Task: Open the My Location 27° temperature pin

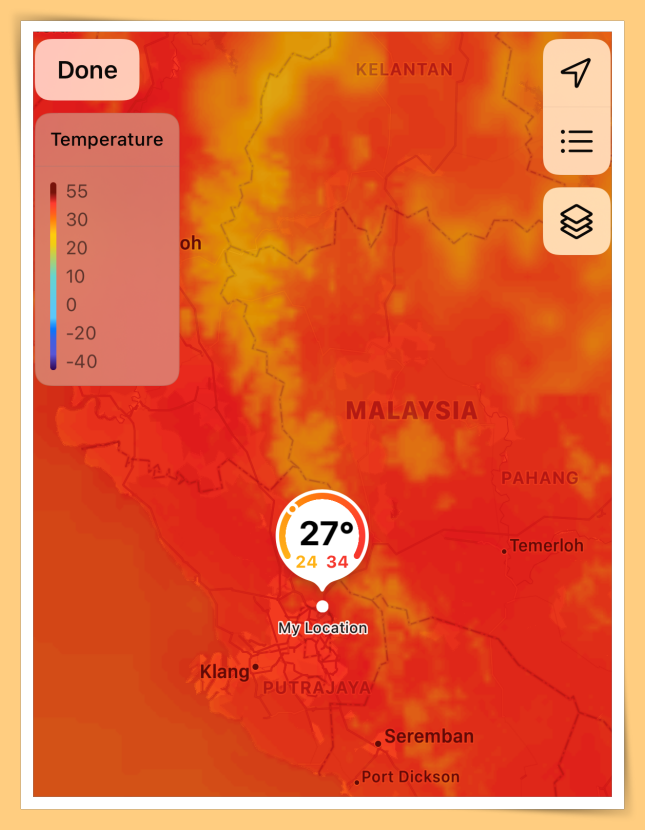Action: pos(322,540)
